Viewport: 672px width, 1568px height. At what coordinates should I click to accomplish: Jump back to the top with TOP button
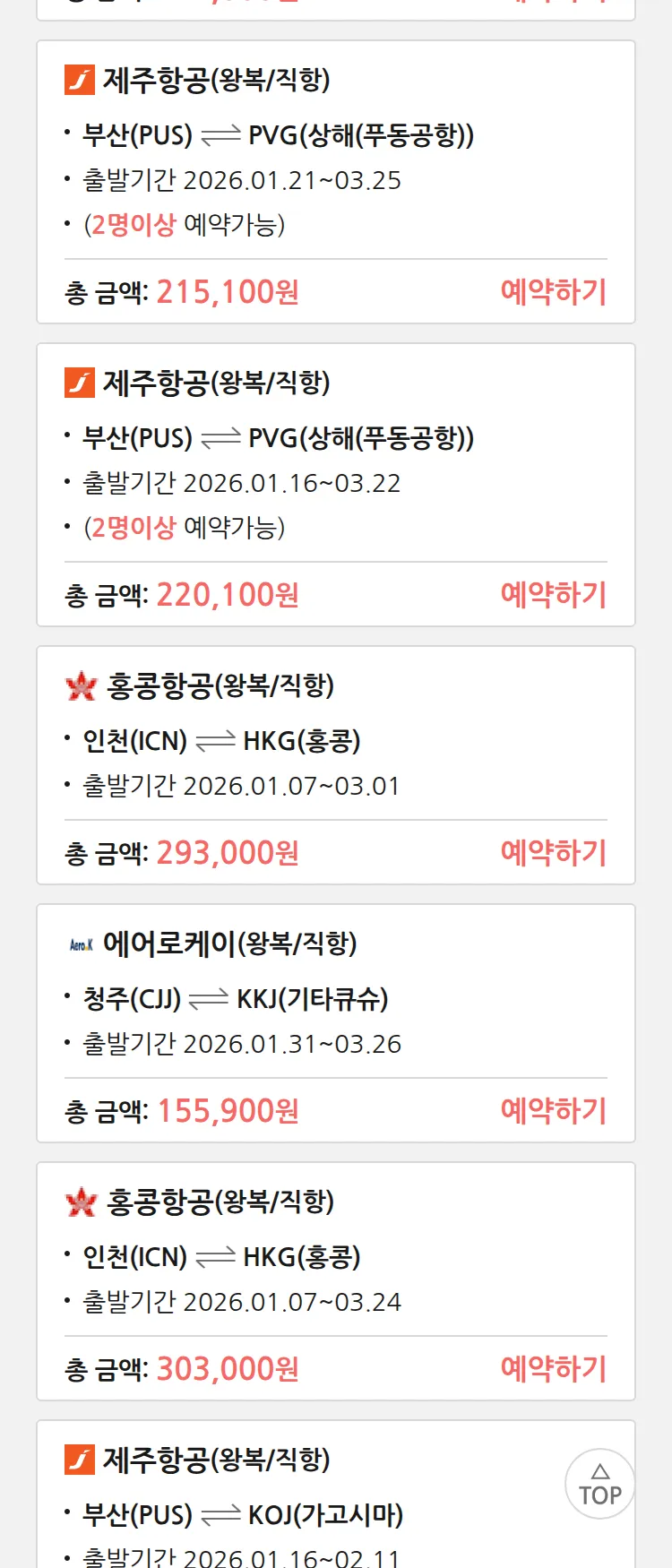(x=599, y=1484)
